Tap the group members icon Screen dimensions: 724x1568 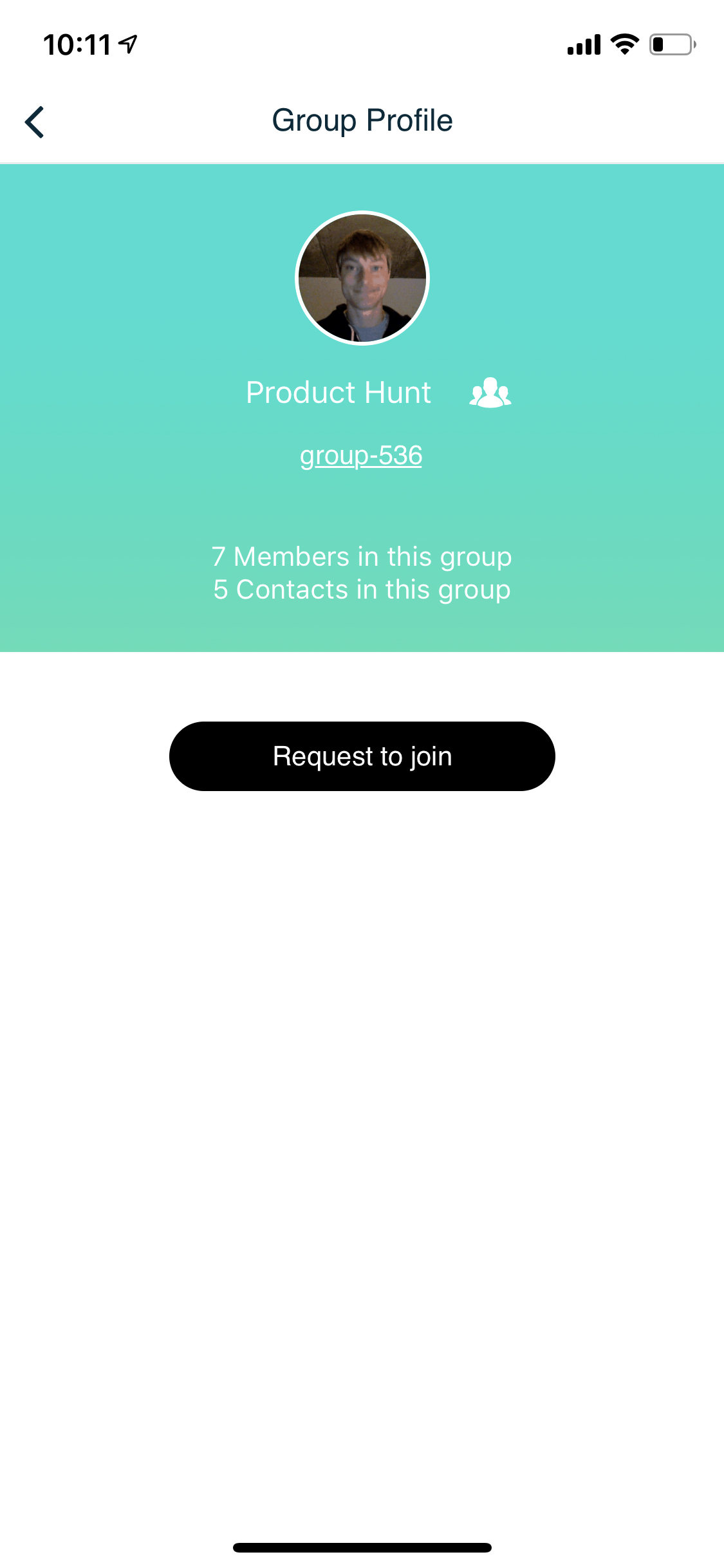click(x=490, y=393)
